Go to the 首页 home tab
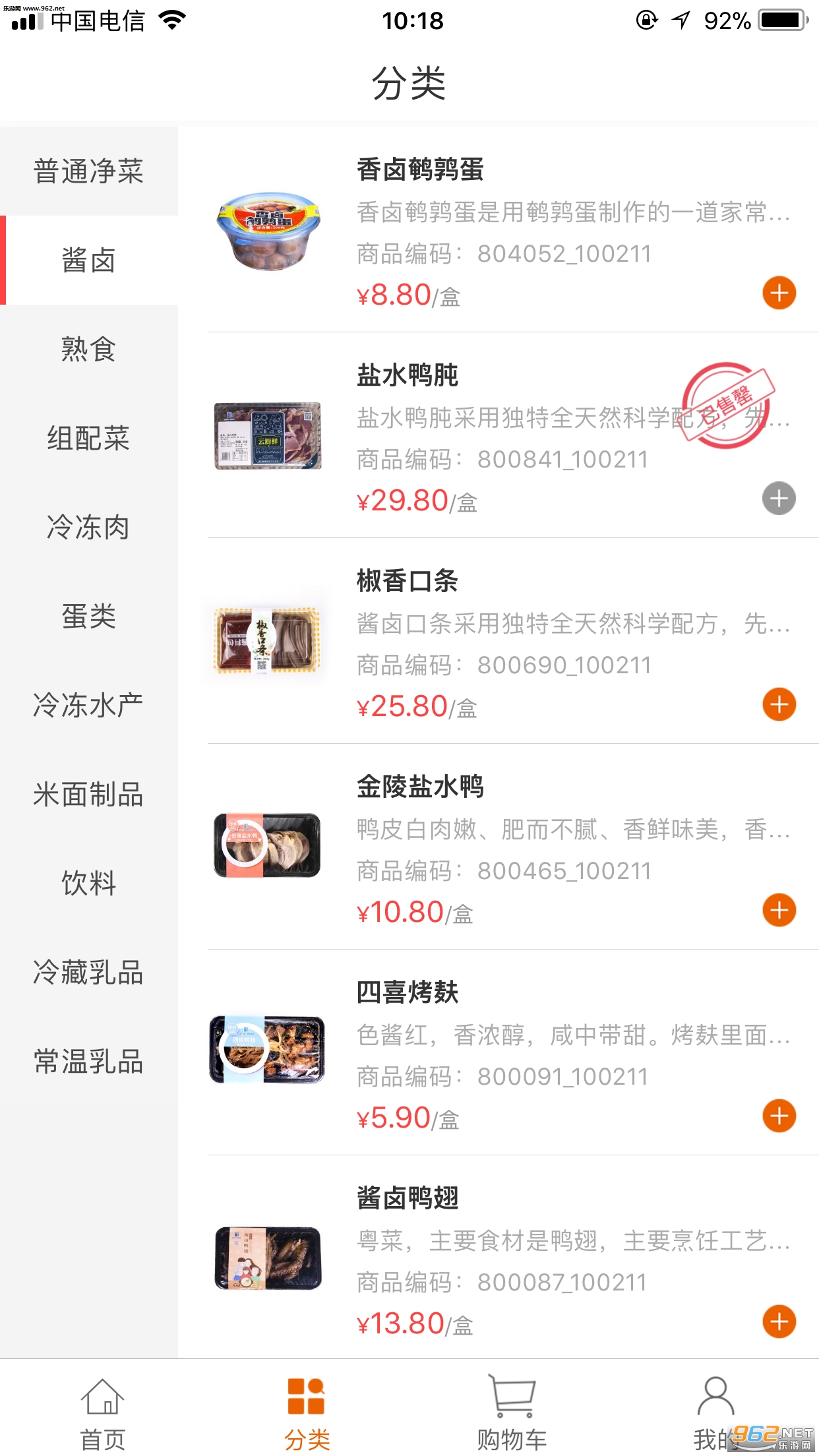This screenshot has height=1456, width=819. 103,1411
